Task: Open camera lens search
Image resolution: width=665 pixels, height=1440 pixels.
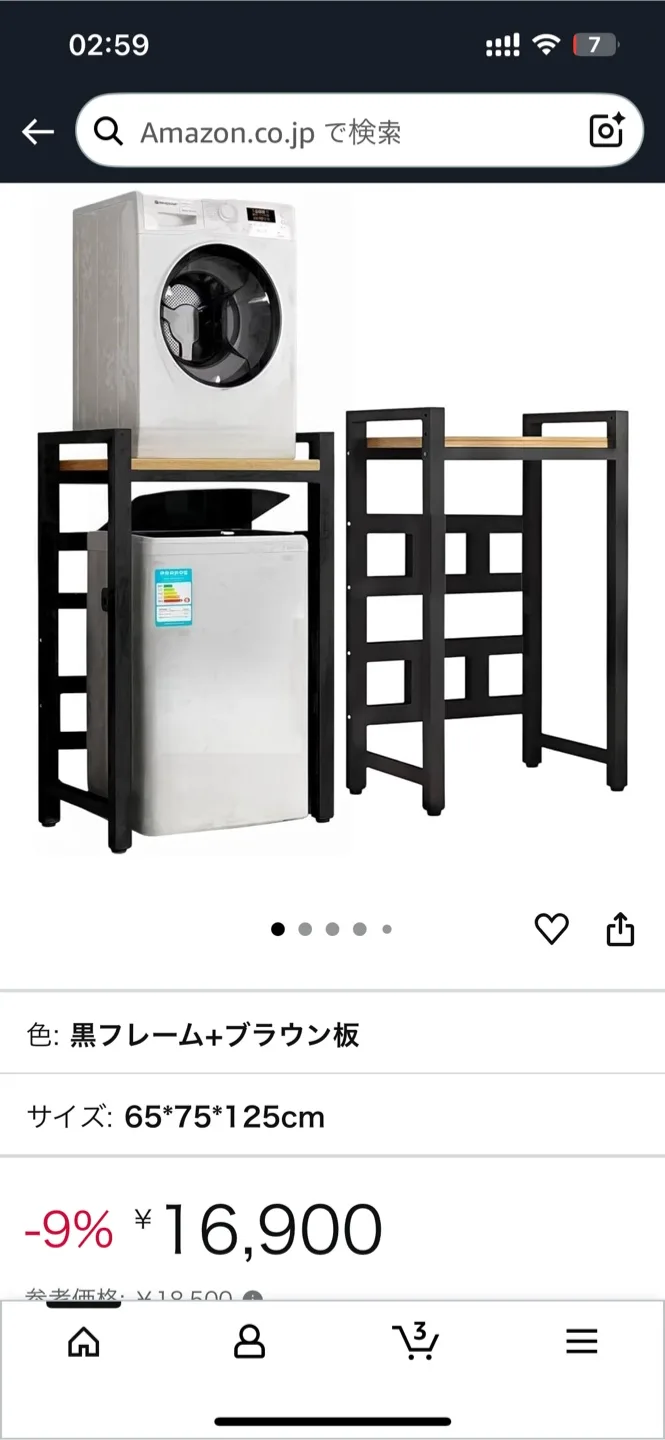Action: click(606, 131)
